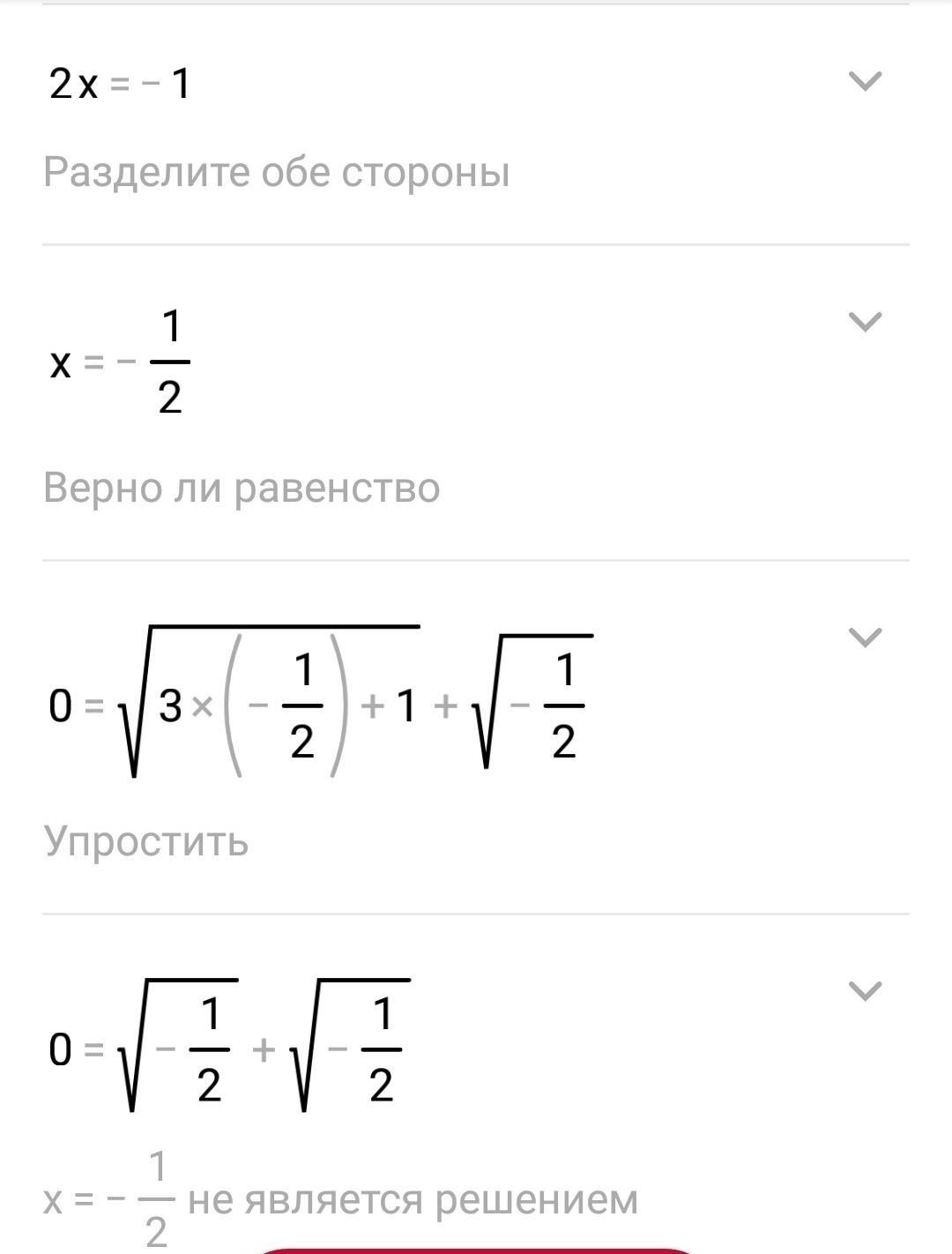Expand the step x = −1/2

tap(865, 322)
